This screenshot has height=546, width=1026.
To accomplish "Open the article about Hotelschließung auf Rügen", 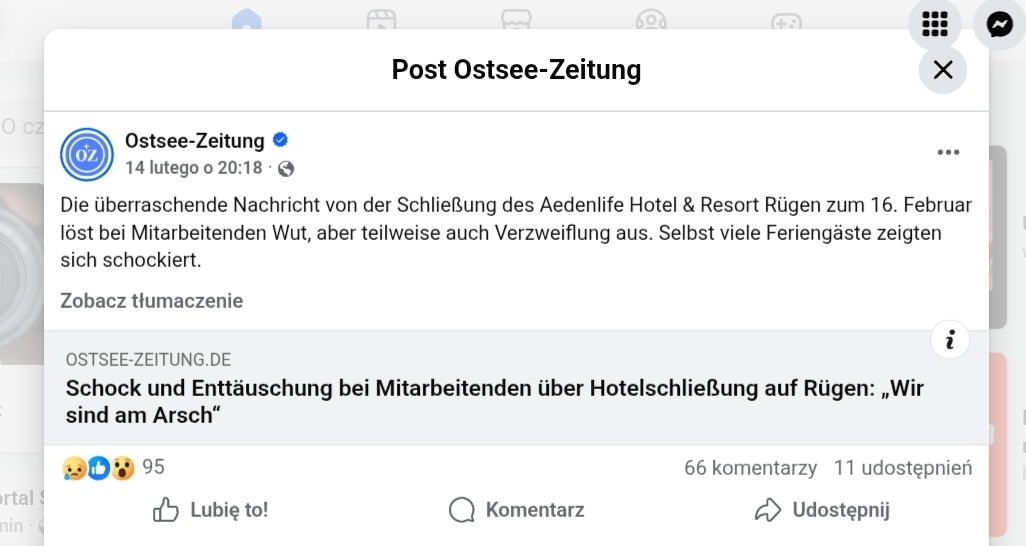I will pyautogui.click(x=494, y=401).
